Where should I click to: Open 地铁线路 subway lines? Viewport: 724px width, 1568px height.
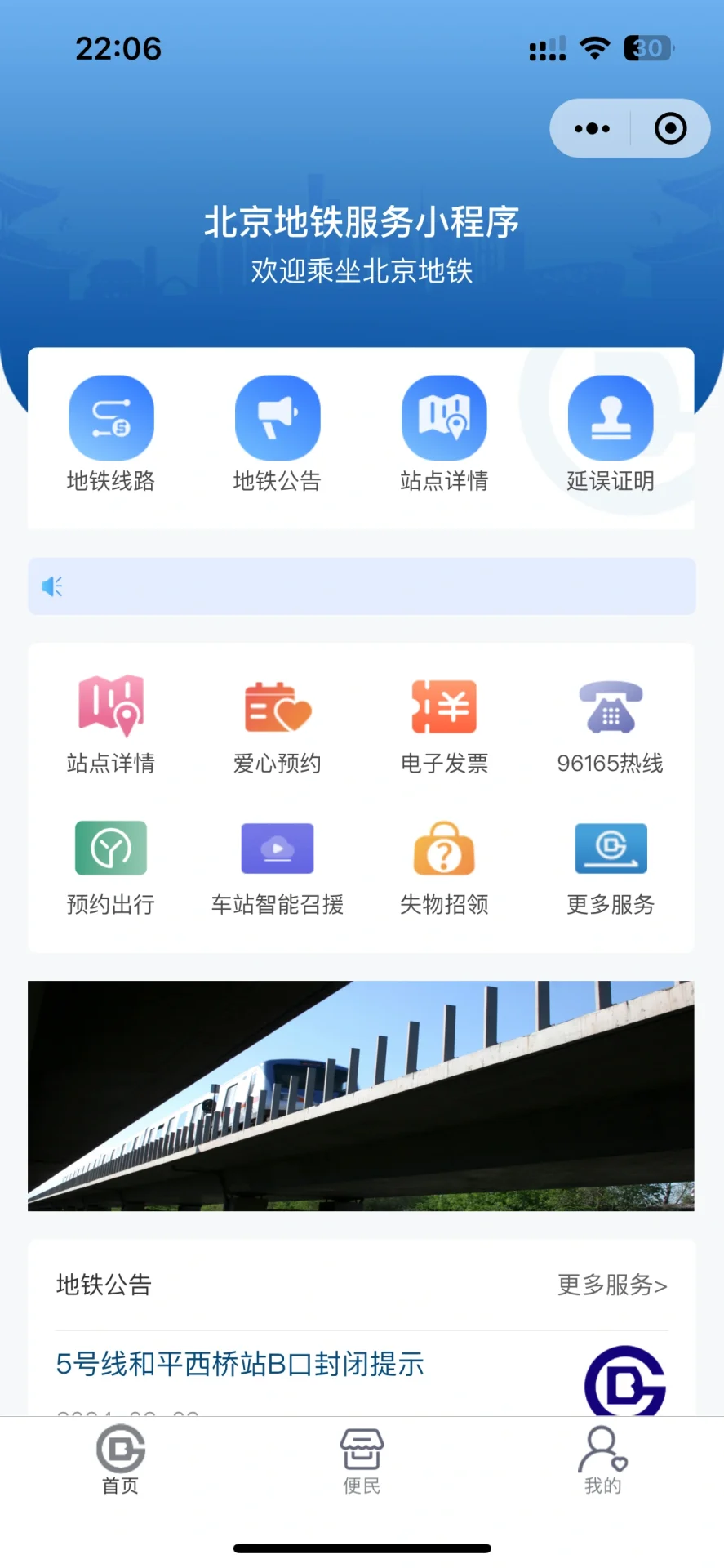(x=111, y=434)
